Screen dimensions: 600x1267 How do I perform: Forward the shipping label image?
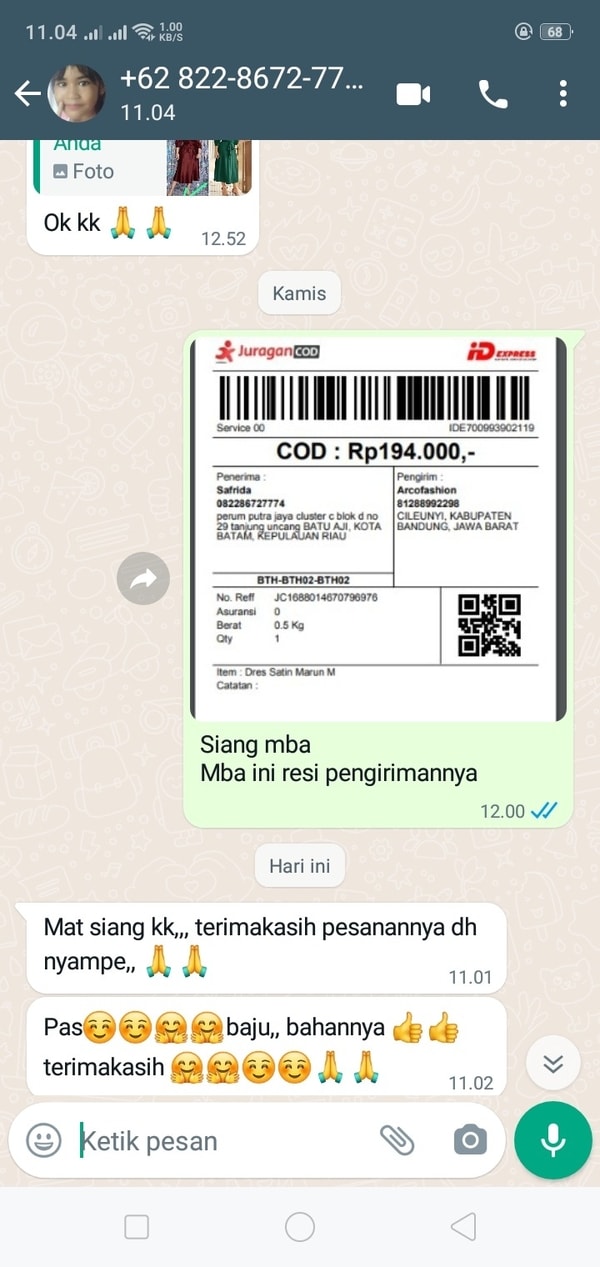(143, 578)
